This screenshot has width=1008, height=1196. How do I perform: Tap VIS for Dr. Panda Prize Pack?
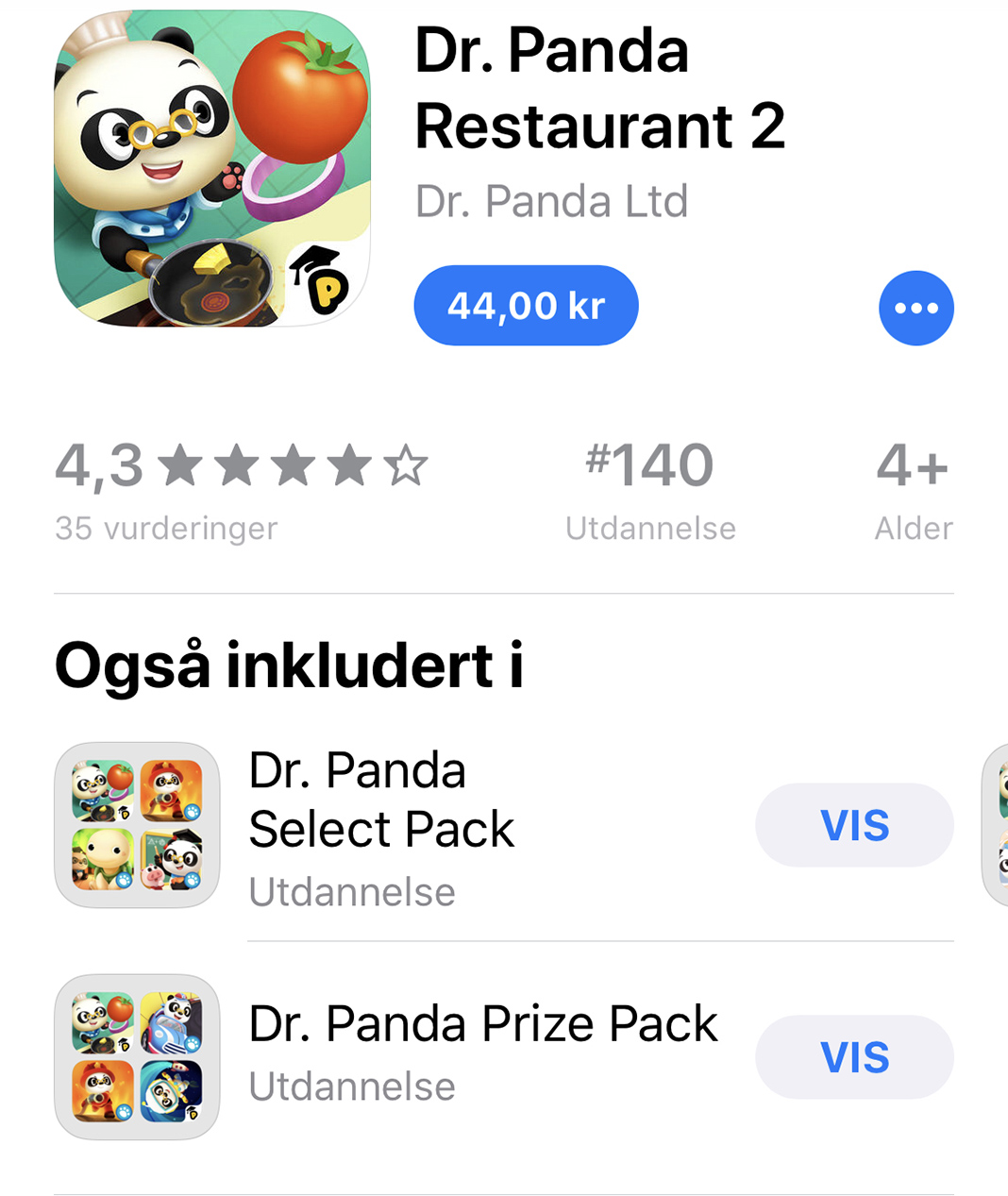tap(854, 1057)
